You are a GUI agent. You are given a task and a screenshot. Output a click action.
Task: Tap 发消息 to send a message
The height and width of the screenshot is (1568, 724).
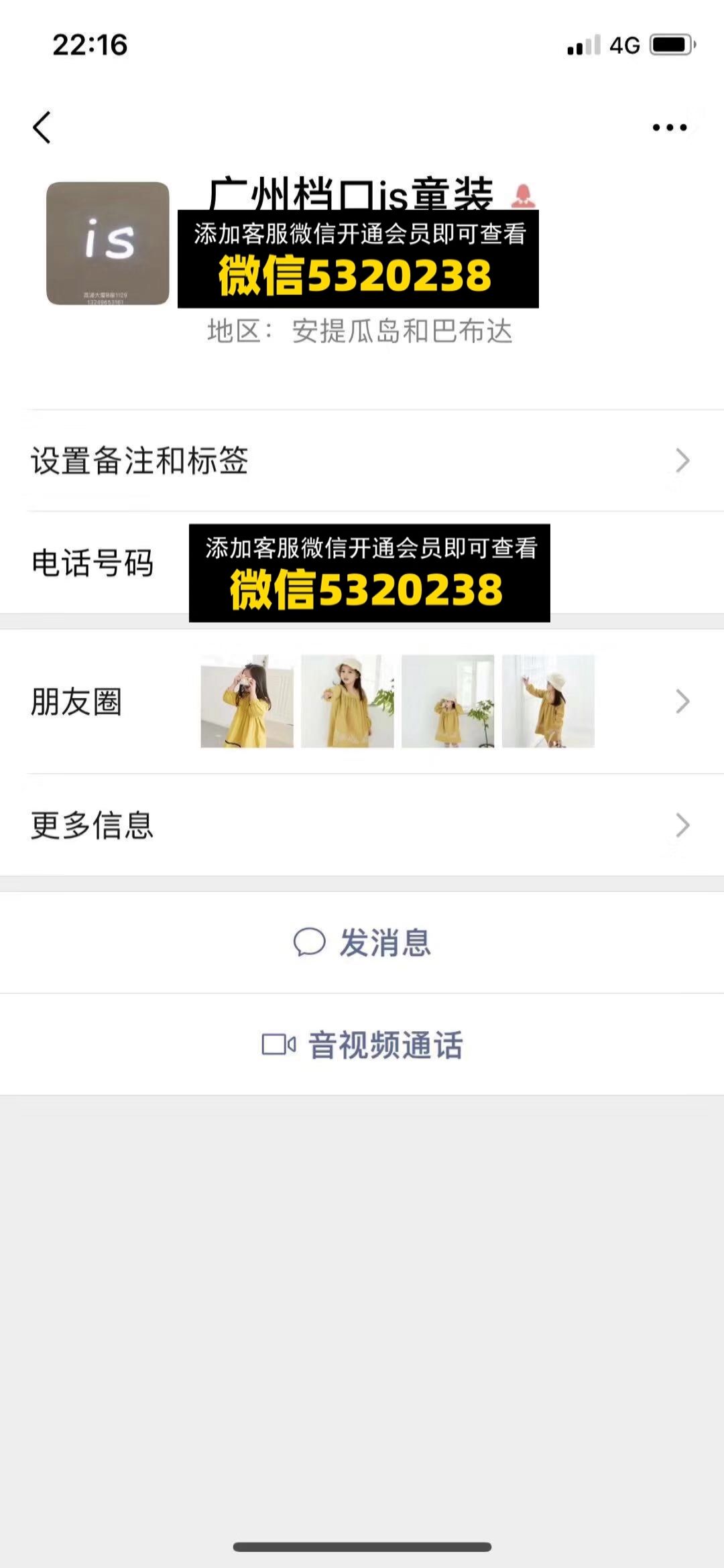pos(362,943)
